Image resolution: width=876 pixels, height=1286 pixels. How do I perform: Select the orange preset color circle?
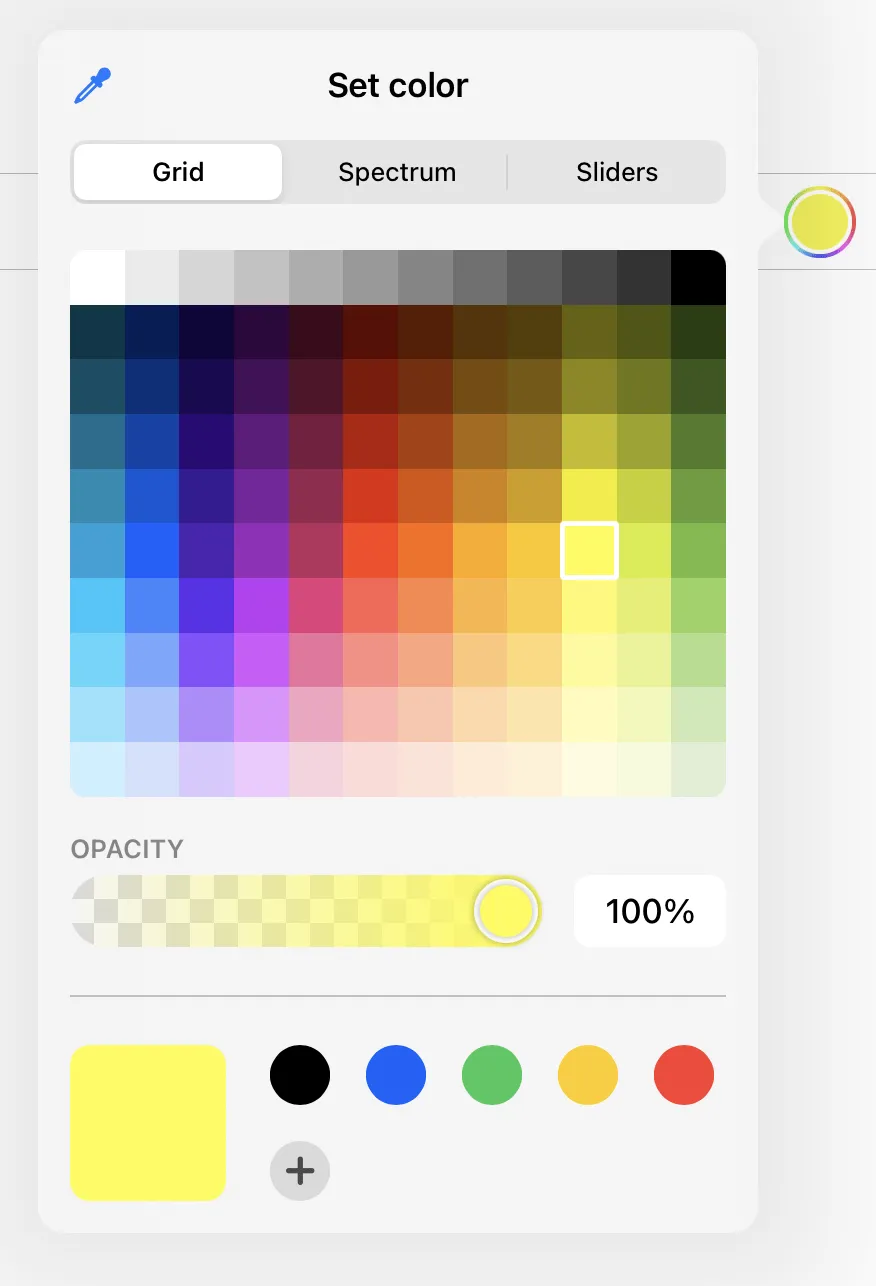pos(588,1074)
